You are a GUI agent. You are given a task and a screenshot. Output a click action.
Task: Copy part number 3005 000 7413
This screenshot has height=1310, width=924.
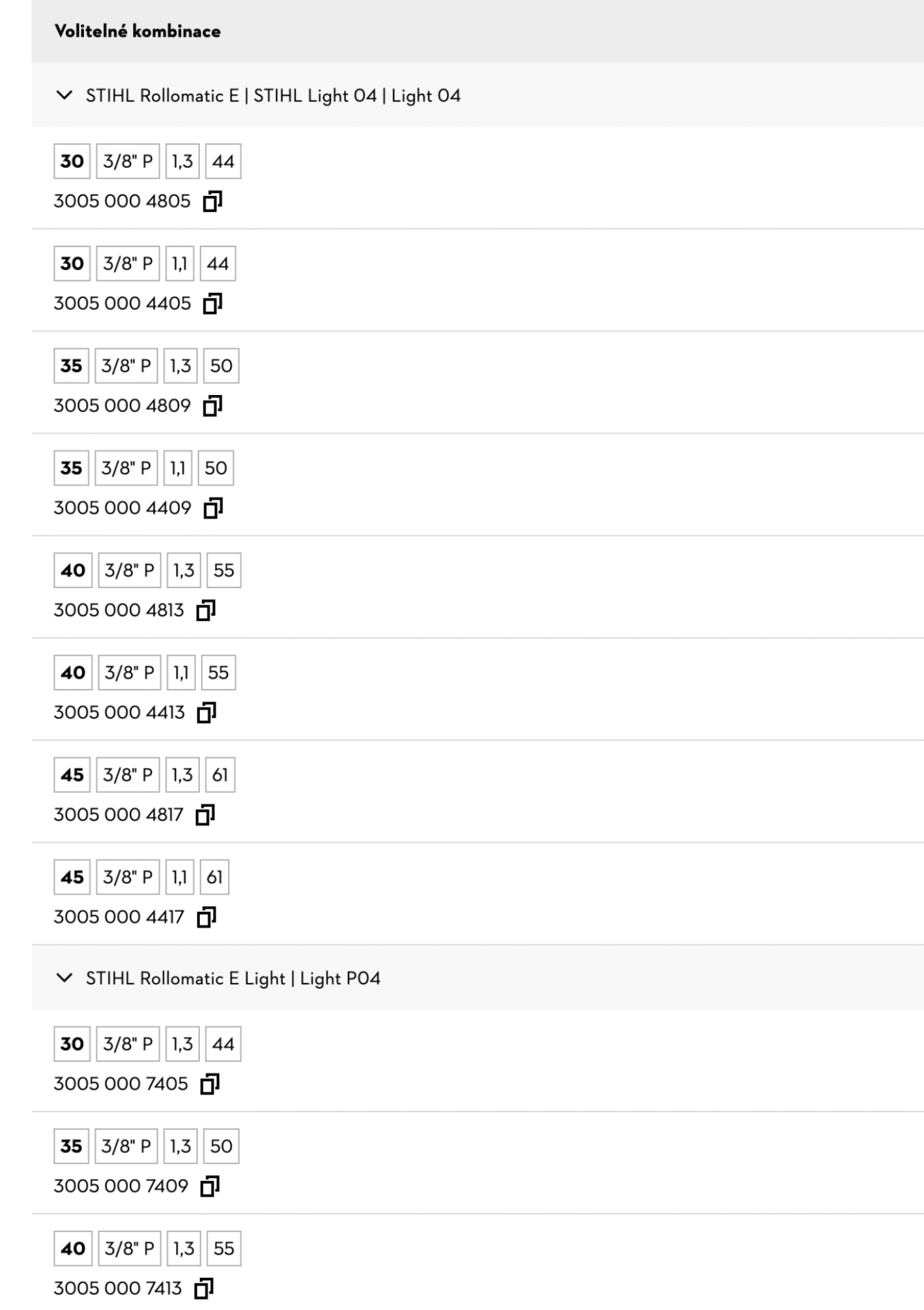(203, 1288)
